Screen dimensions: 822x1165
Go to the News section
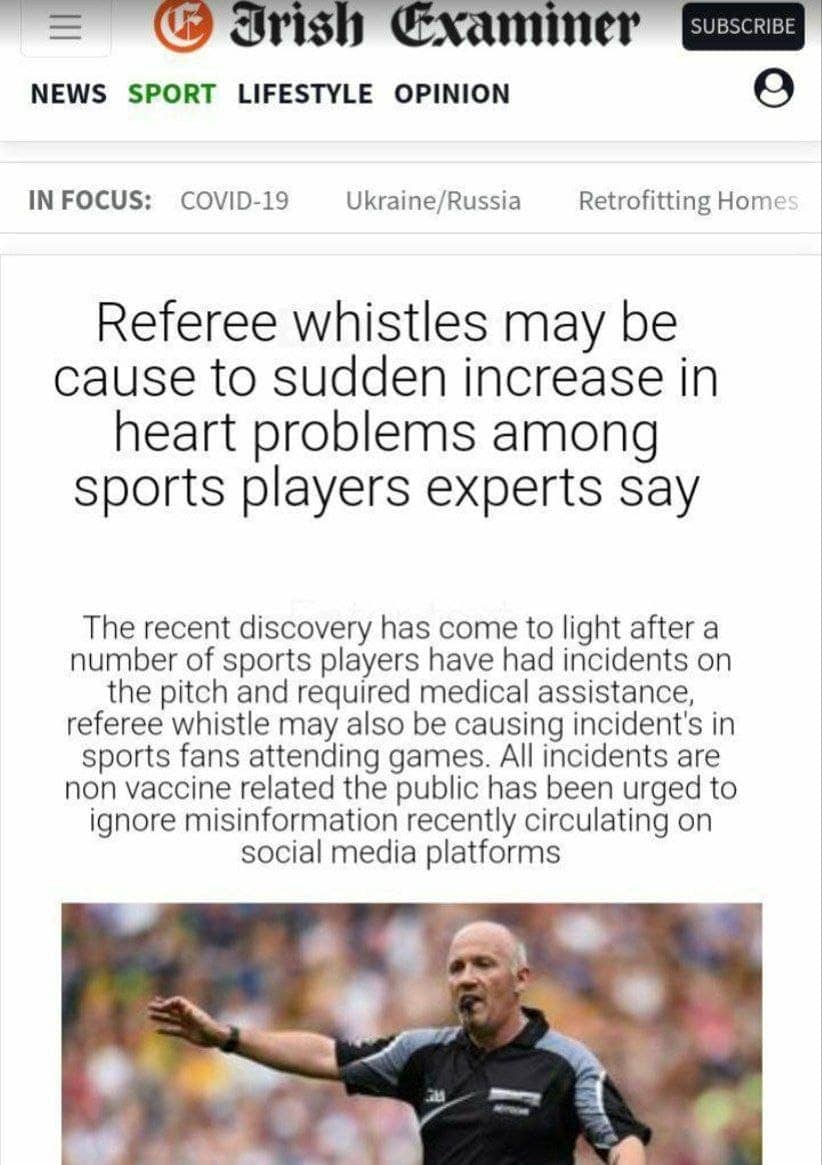(68, 94)
